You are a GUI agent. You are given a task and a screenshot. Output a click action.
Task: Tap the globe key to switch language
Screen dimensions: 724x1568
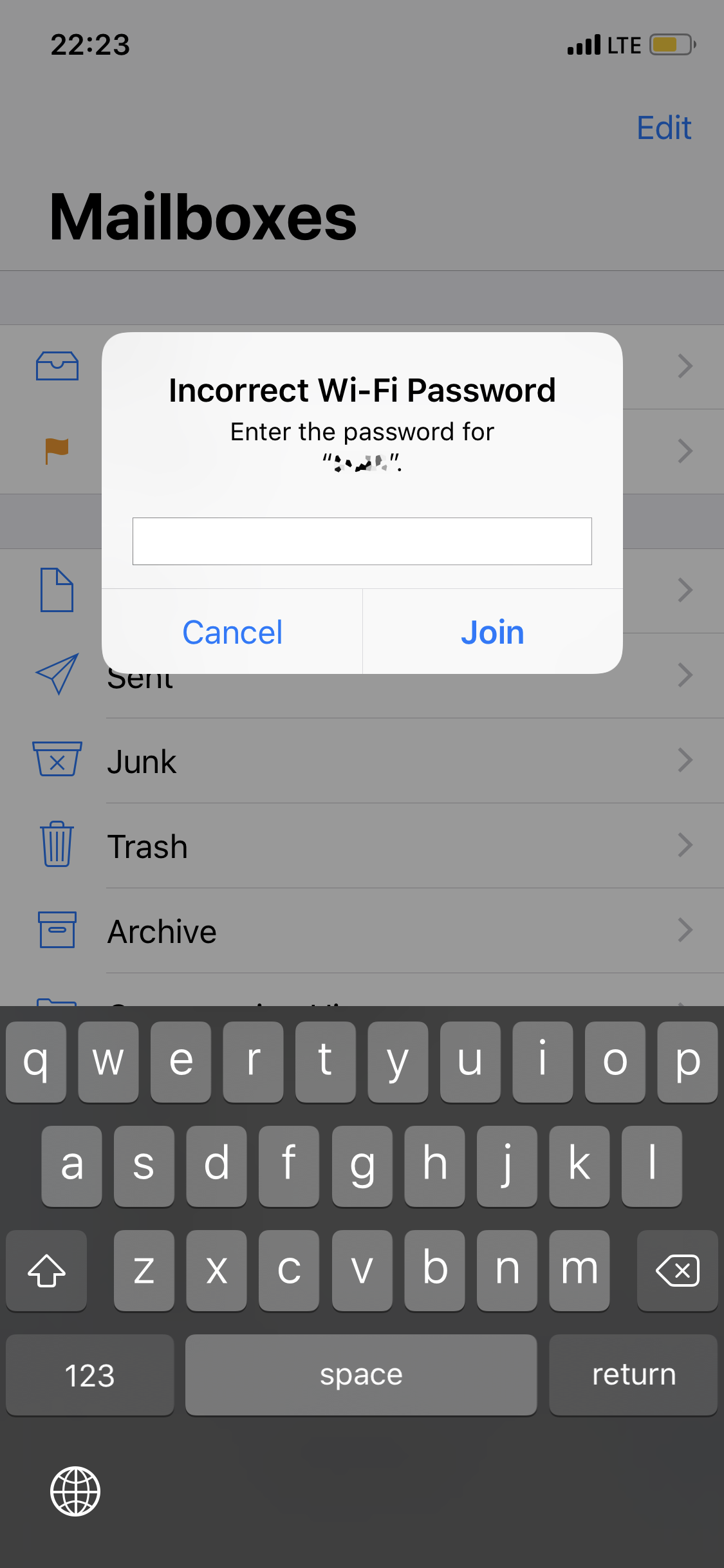coord(75,1491)
